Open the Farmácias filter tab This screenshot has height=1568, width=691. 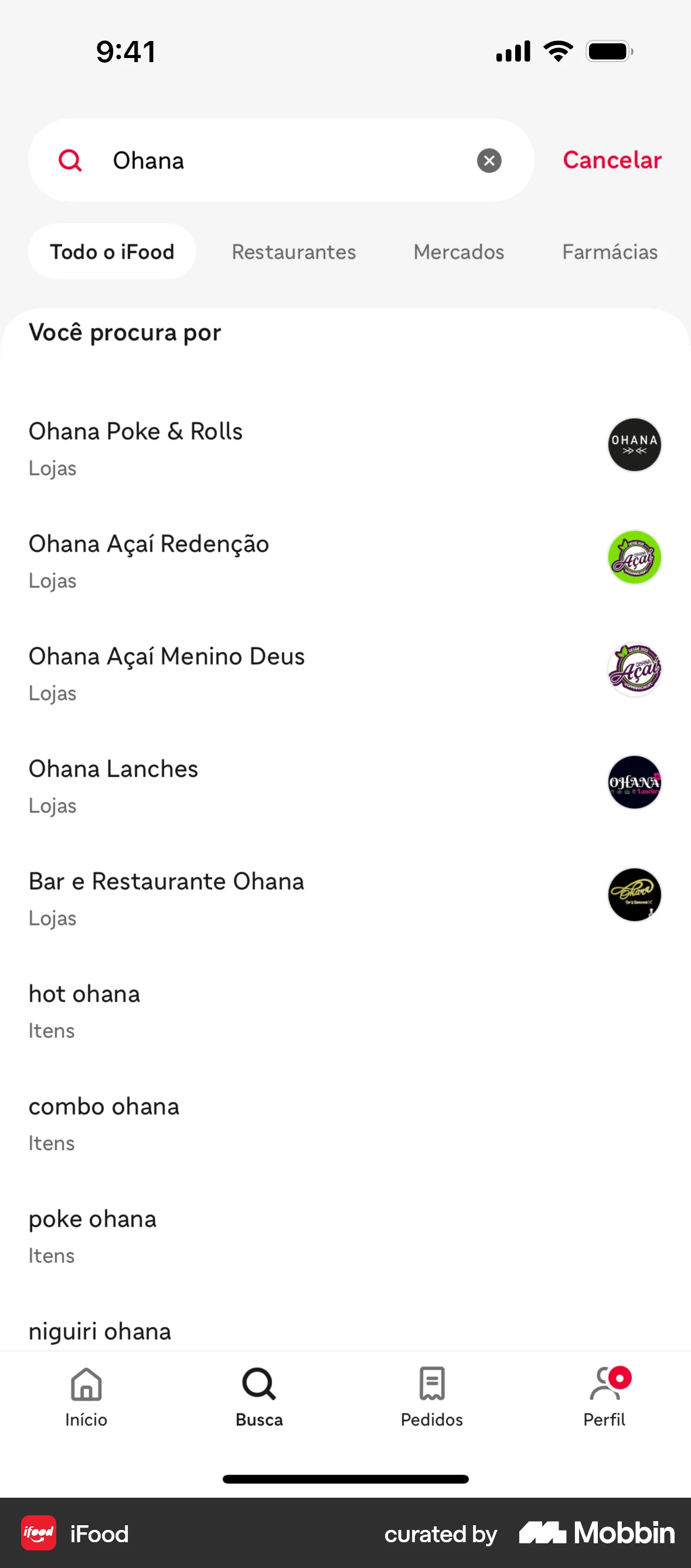pos(609,251)
